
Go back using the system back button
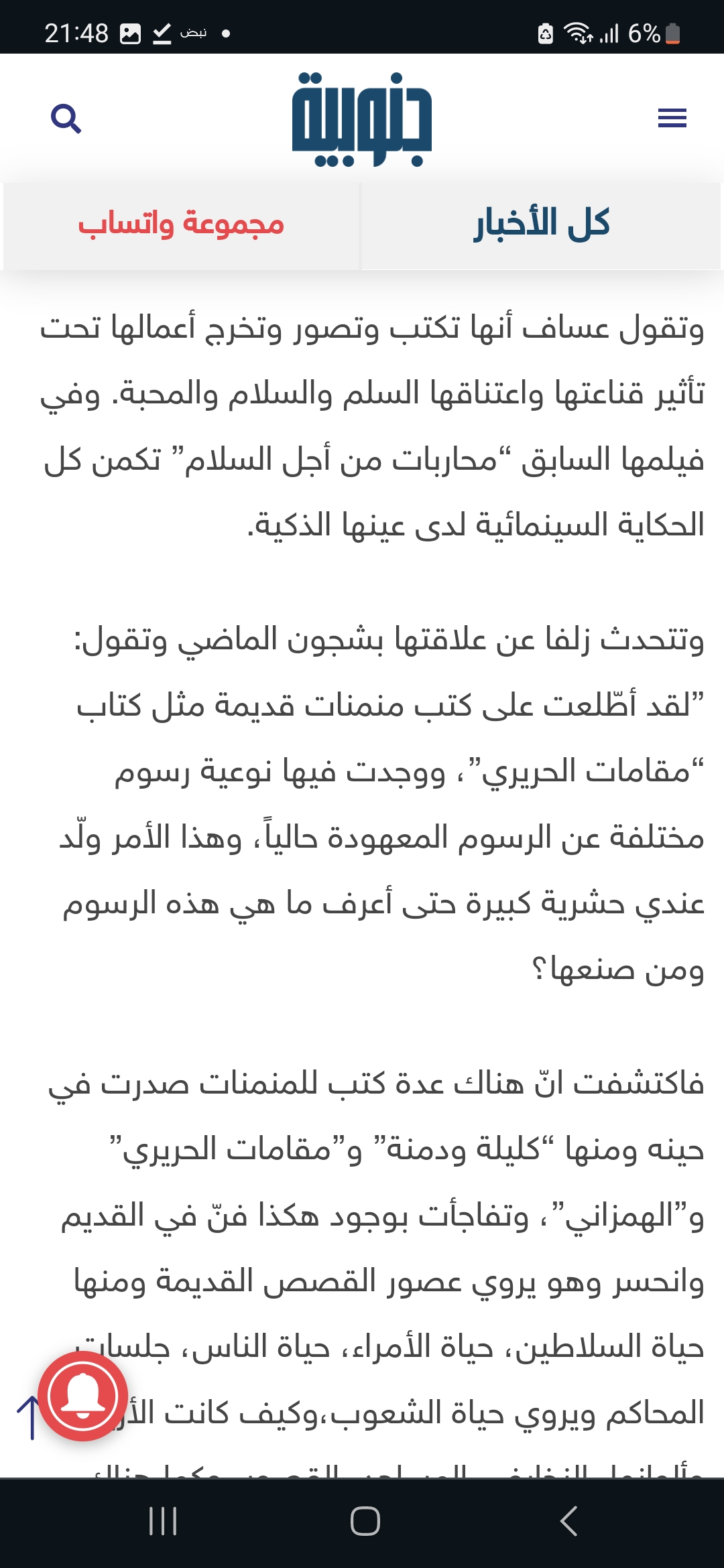click(x=568, y=1520)
